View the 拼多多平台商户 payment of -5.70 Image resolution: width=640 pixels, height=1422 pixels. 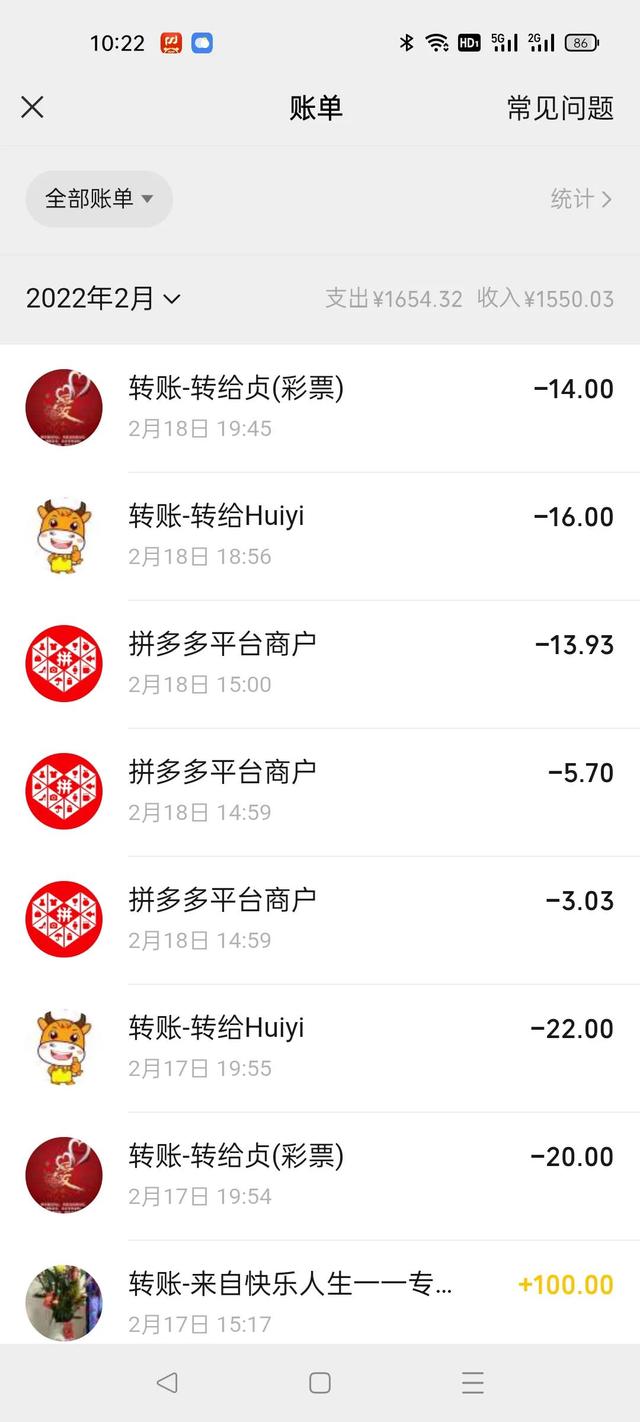(x=320, y=792)
